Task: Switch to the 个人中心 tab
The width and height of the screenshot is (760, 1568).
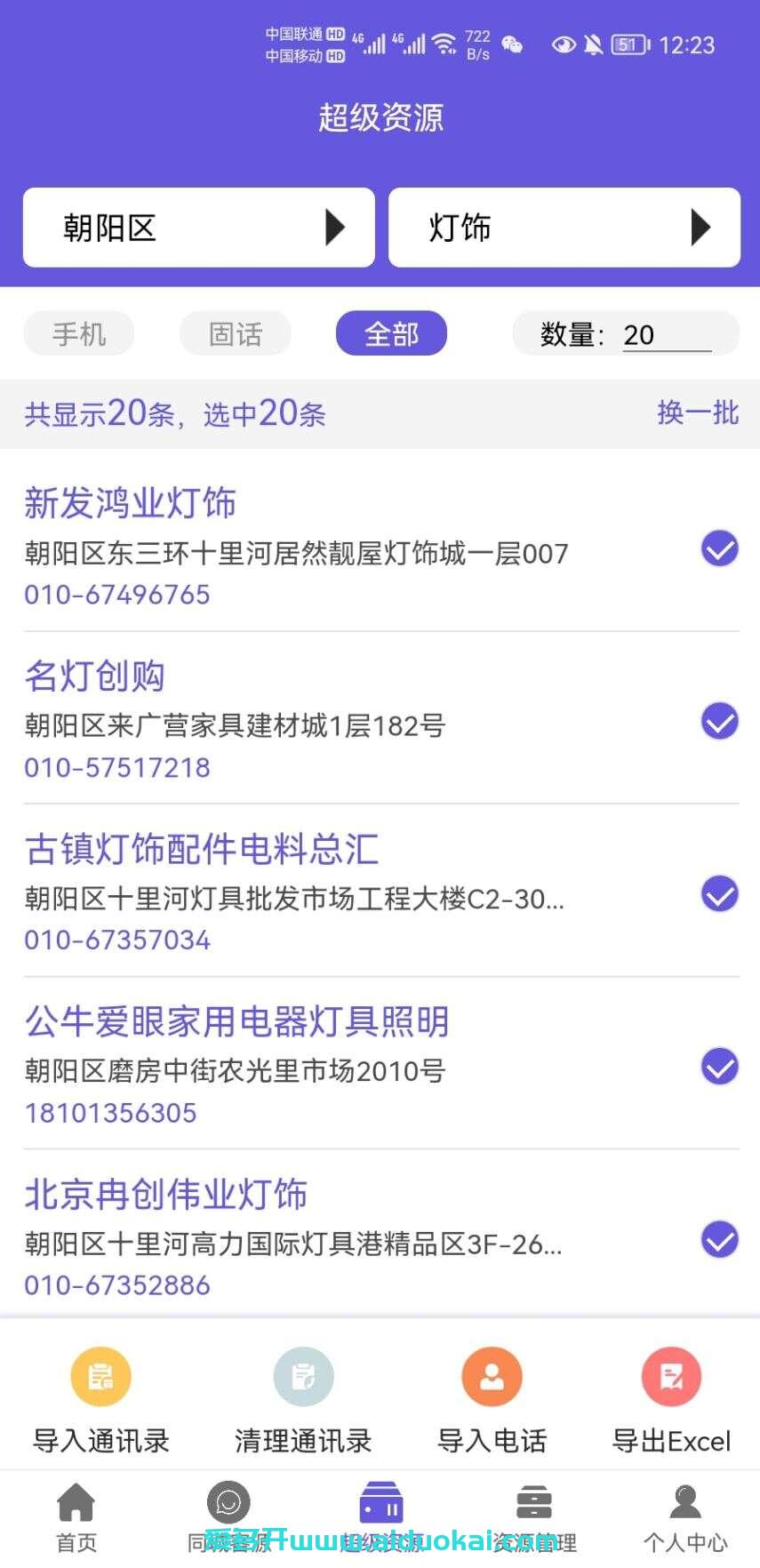Action: click(685, 1516)
